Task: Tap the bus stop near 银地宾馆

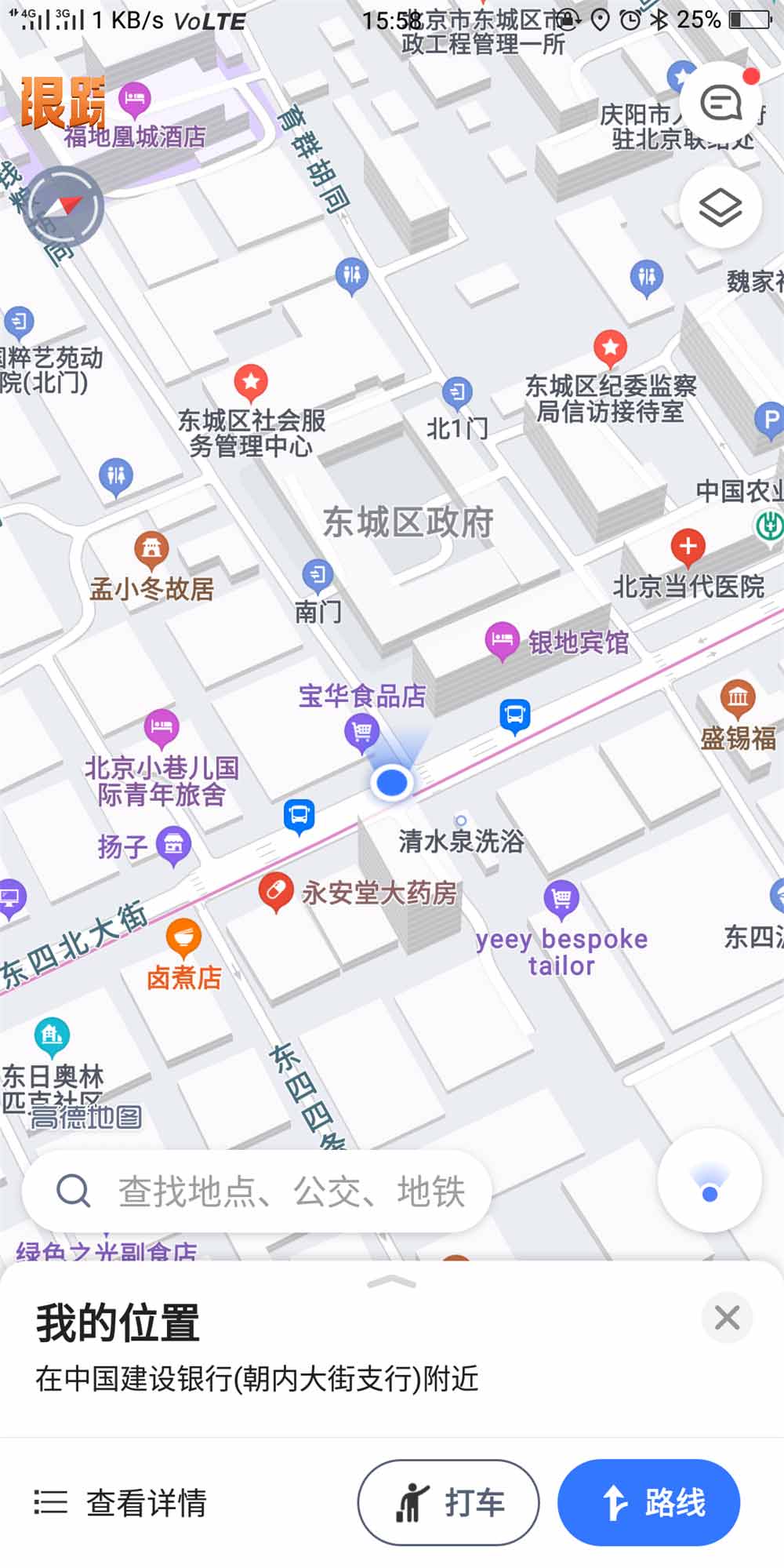Action: 515,715
